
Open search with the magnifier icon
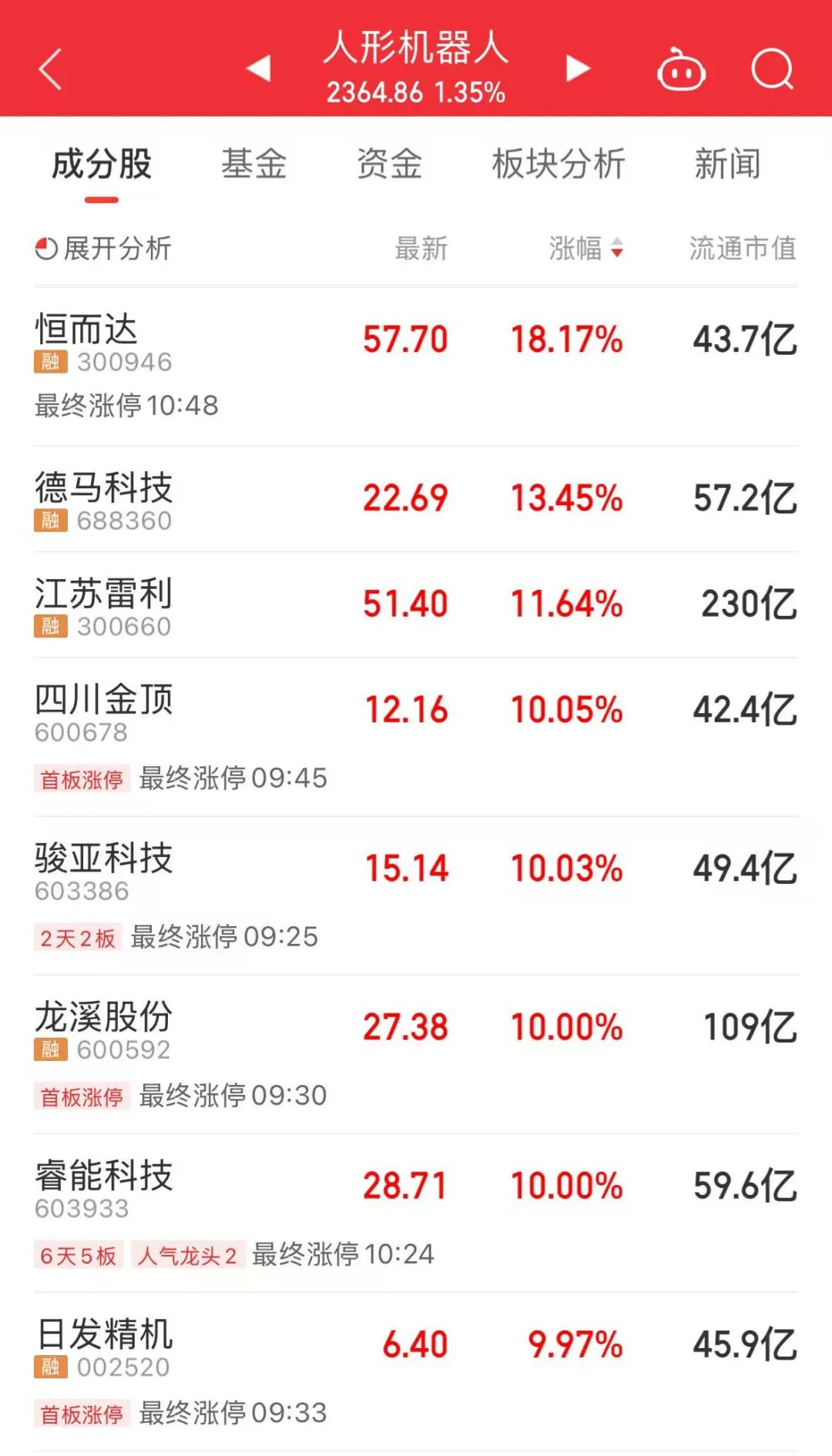point(772,70)
